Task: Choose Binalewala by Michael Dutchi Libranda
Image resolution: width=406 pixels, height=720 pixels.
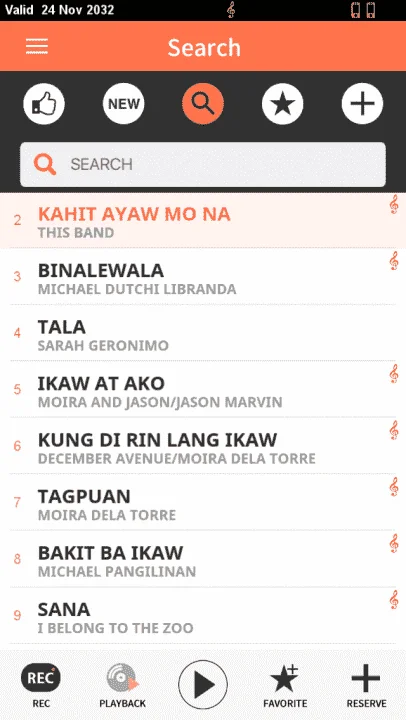Action: tap(203, 277)
